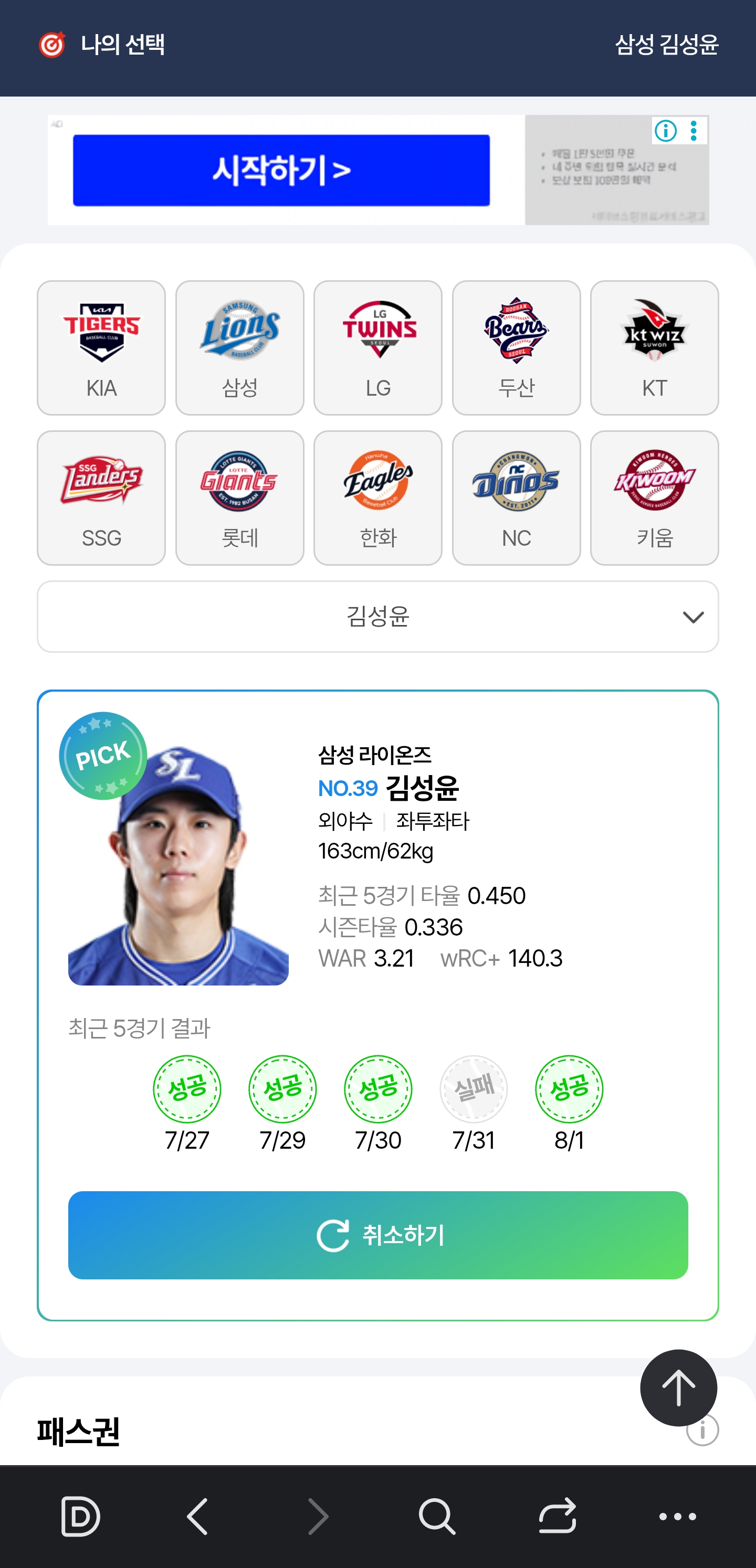Choose the 키움 Heroes team
756x1568 pixels.
pyautogui.click(x=654, y=498)
